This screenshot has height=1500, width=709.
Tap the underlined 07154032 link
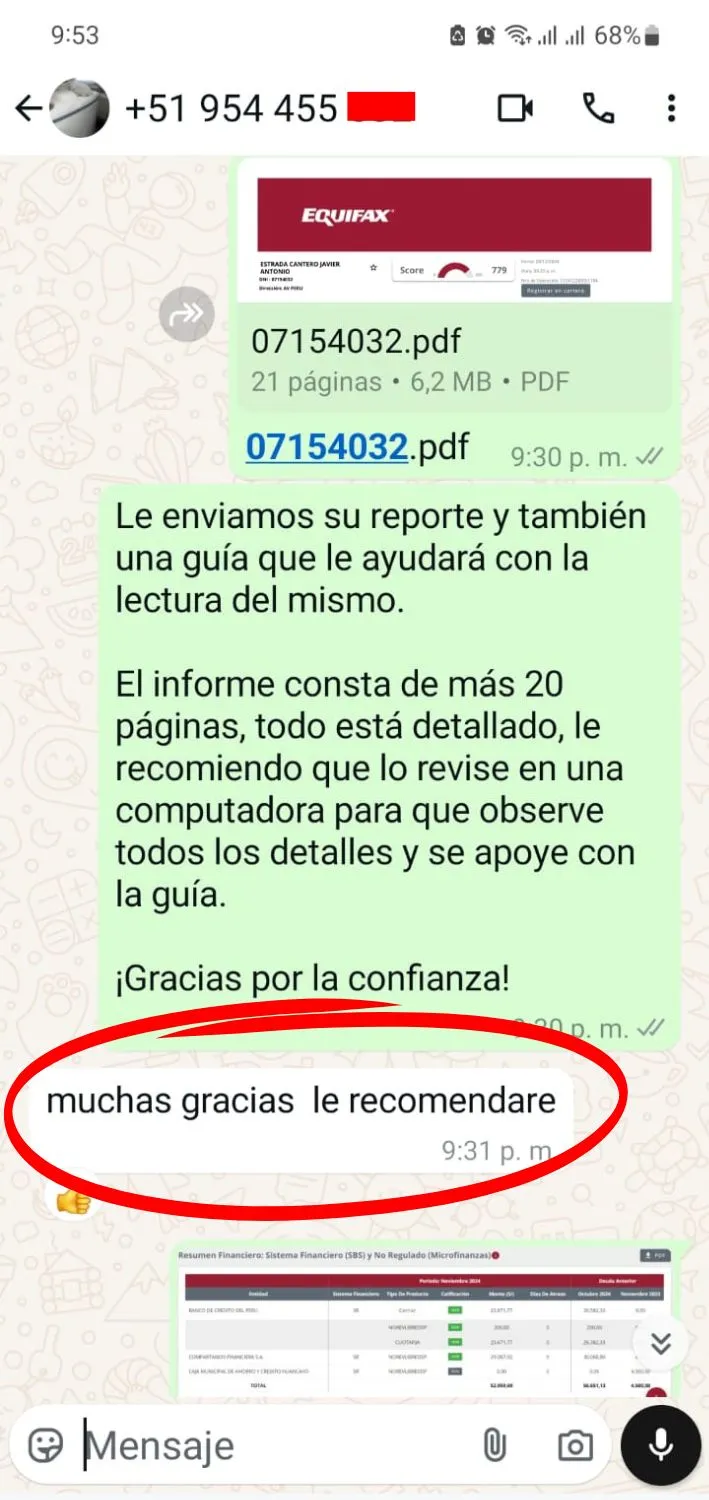(326, 447)
